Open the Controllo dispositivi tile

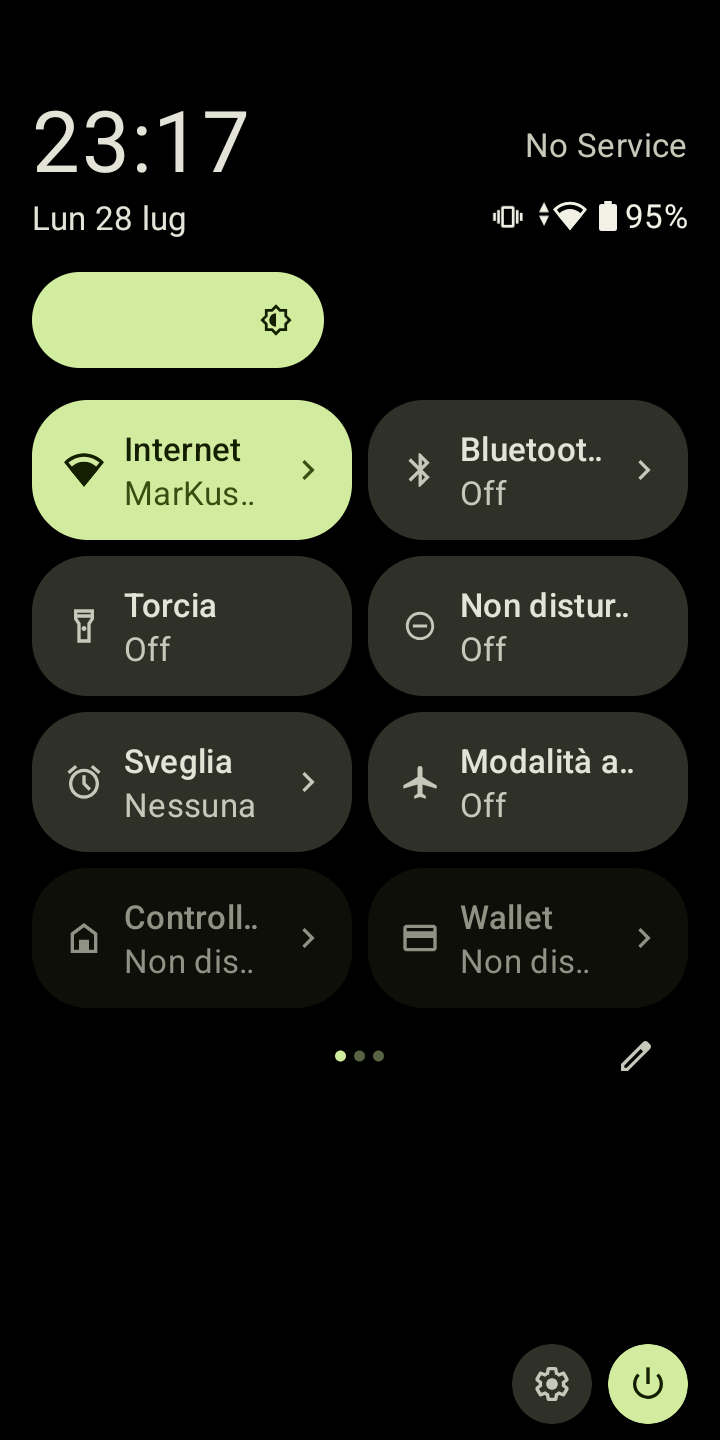click(x=192, y=938)
